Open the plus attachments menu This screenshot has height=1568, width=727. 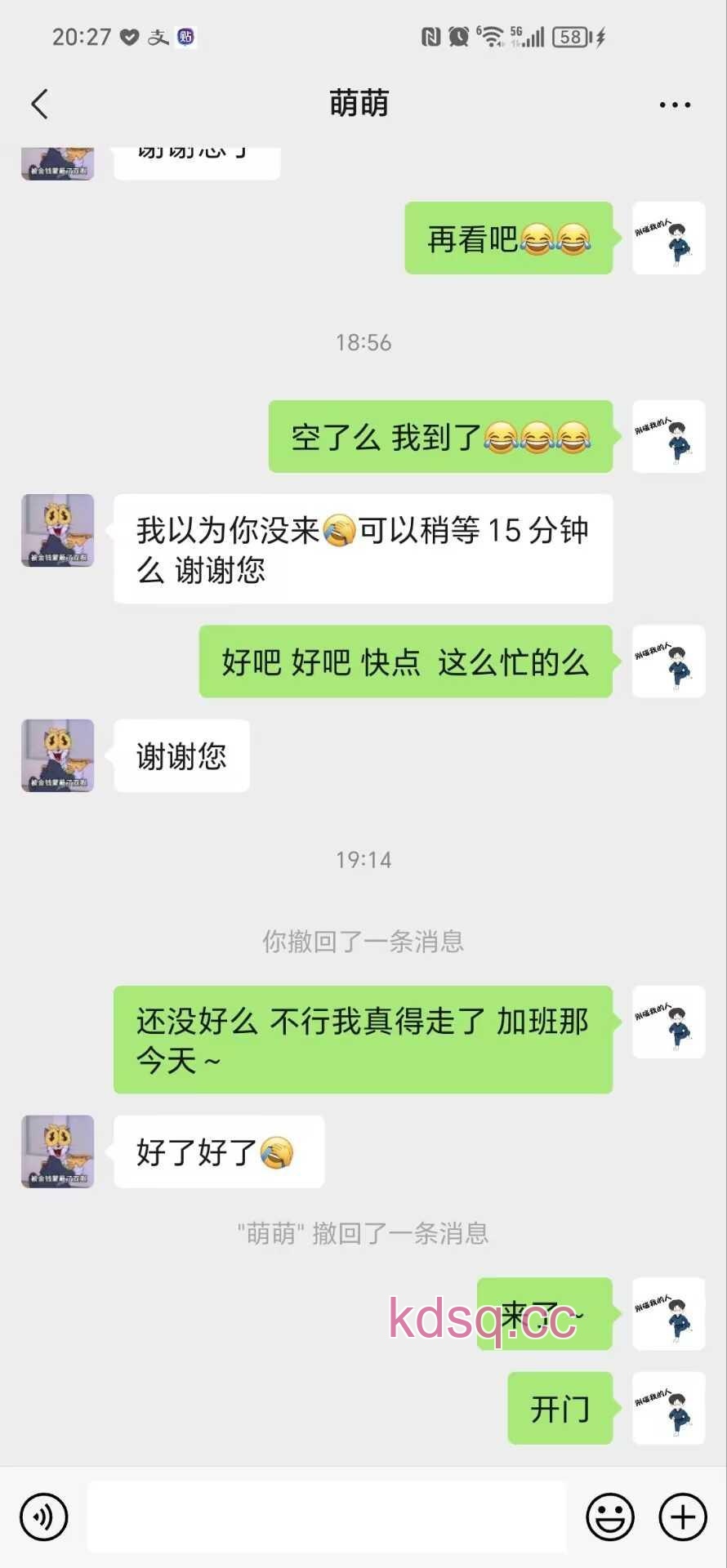coord(683,1517)
